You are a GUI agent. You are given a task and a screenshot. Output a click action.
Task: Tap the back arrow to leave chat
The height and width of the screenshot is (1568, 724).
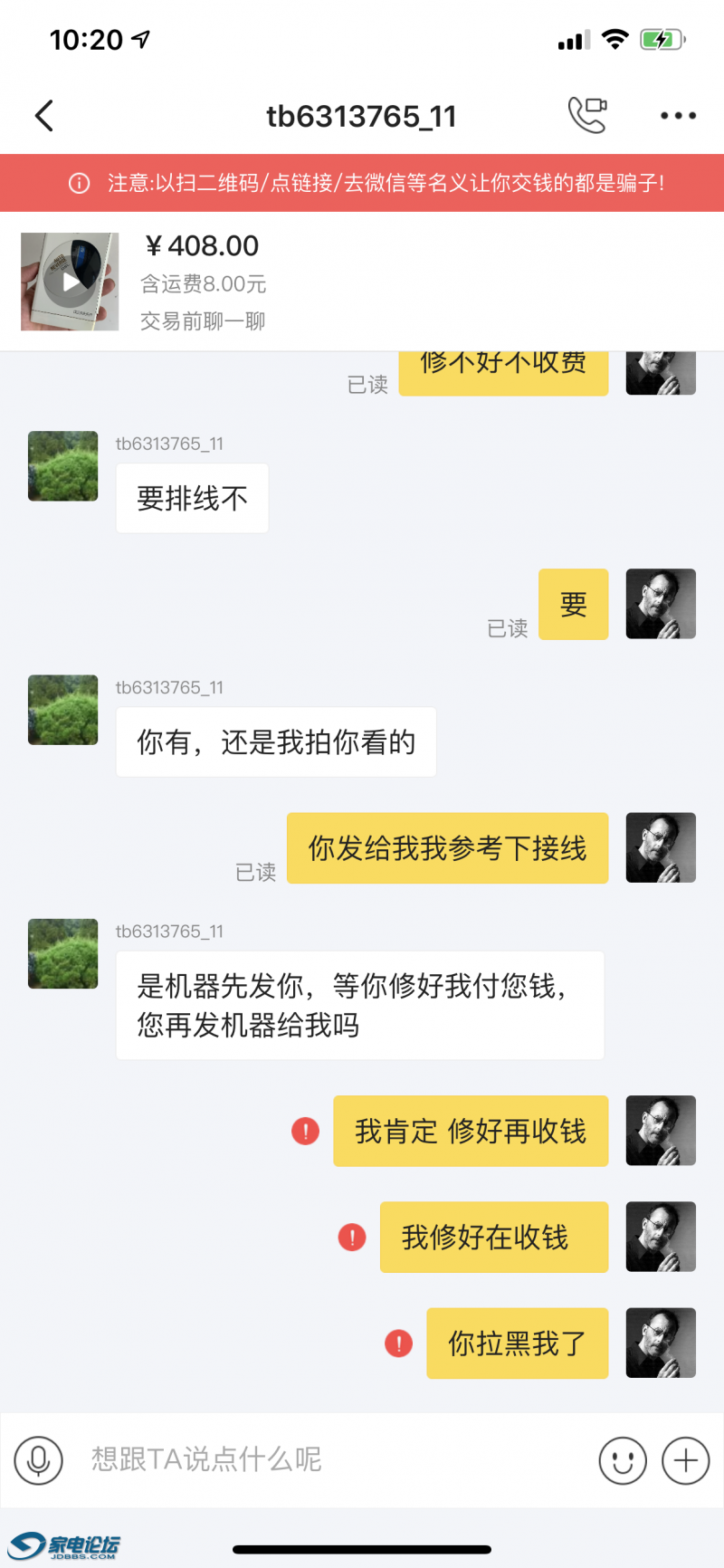[43, 116]
